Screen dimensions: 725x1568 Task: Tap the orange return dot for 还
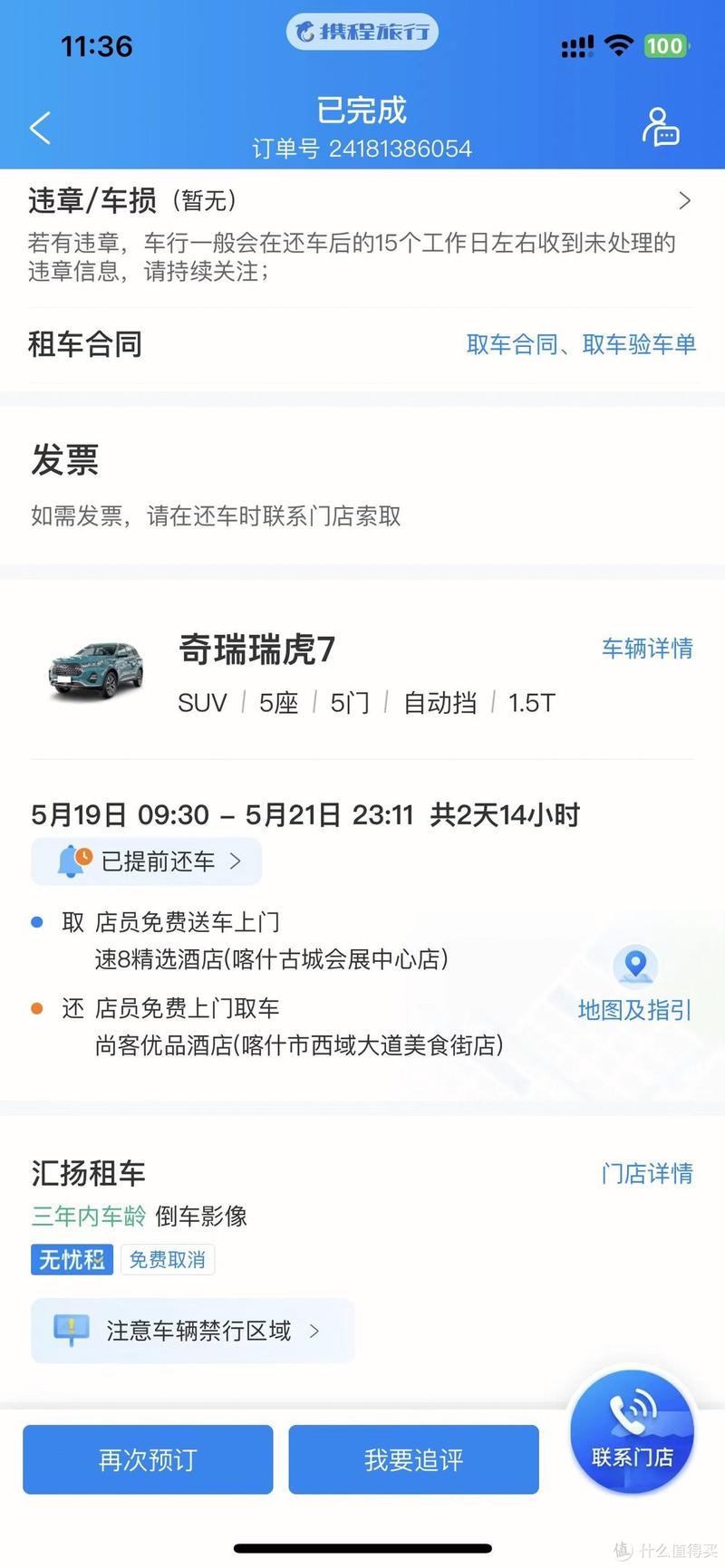[37, 1007]
